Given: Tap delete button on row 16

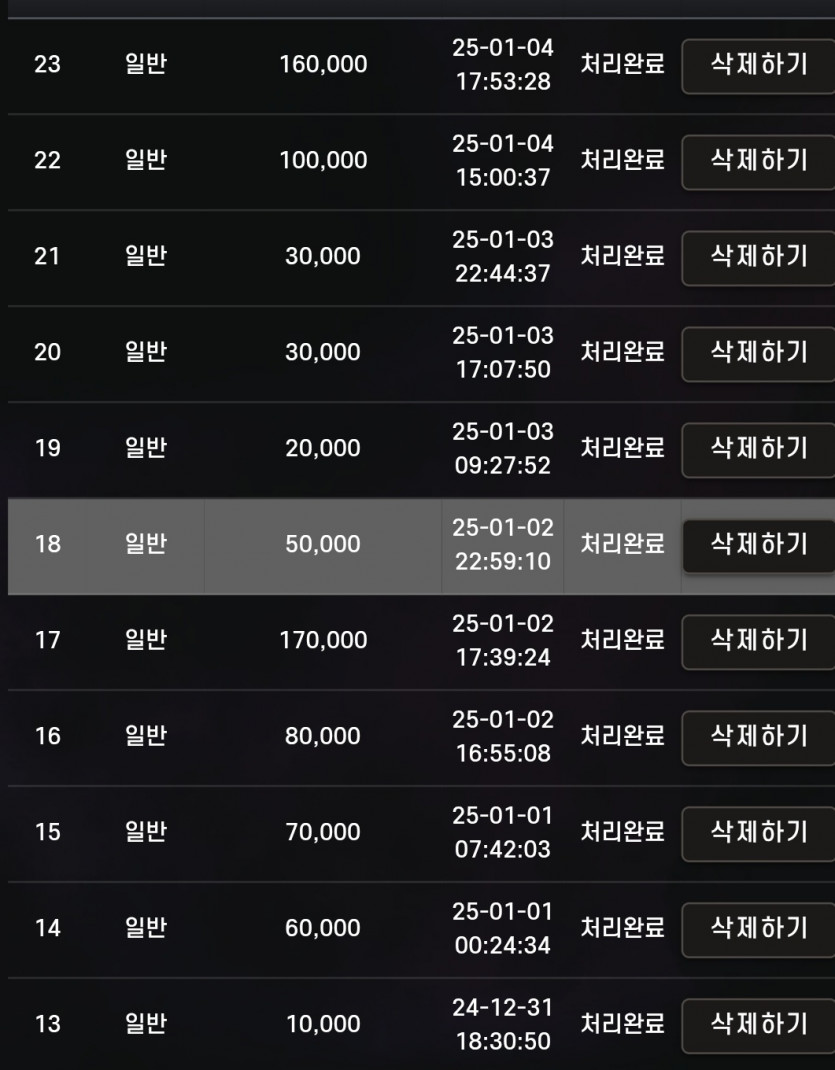Looking at the screenshot, I should 759,738.
